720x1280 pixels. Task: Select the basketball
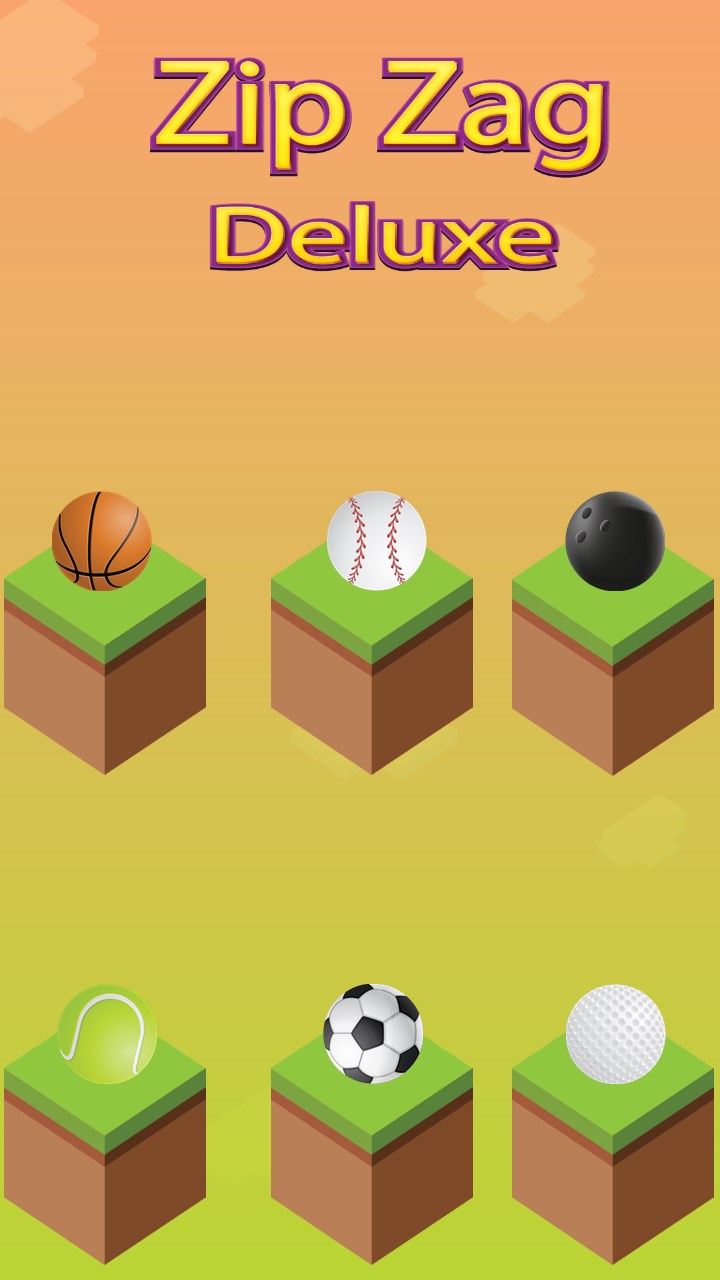[102, 541]
